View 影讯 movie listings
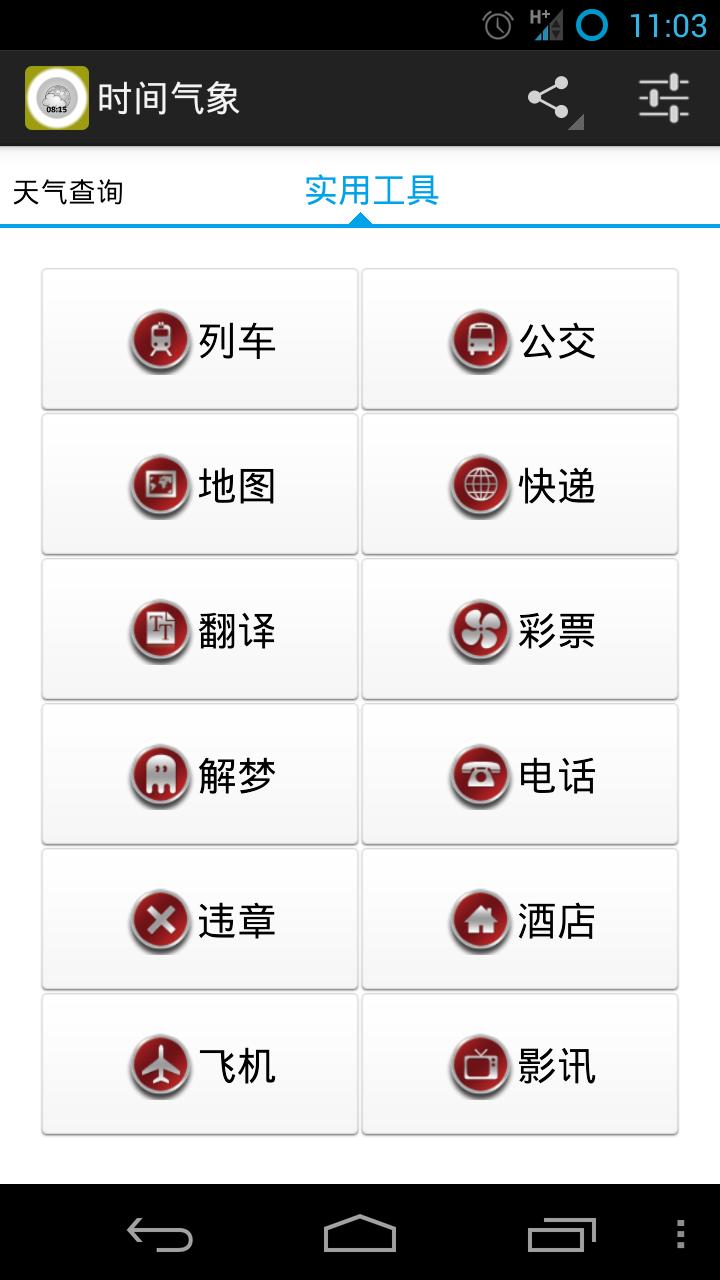The width and height of the screenshot is (720, 1280). pyautogui.click(x=520, y=1064)
